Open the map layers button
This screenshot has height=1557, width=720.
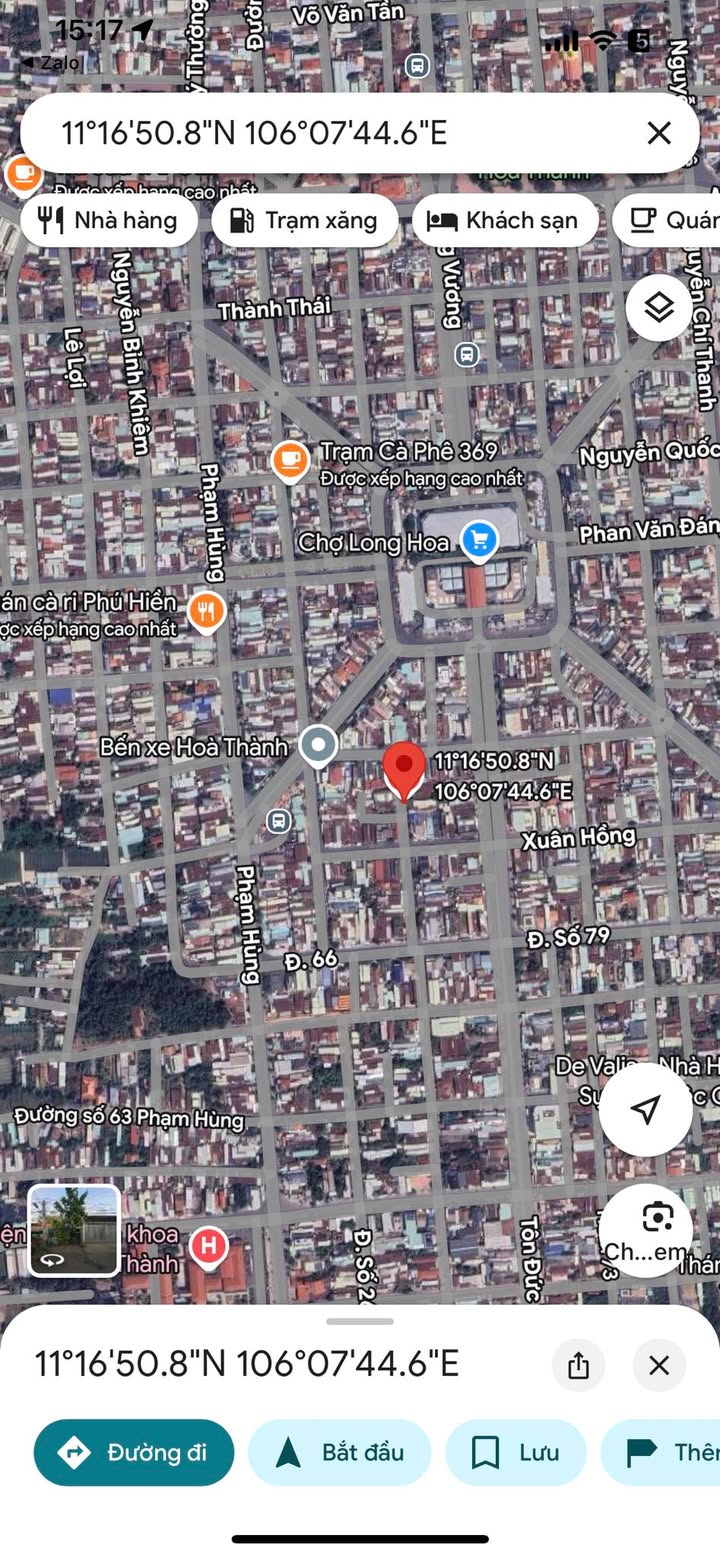(x=659, y=307)
